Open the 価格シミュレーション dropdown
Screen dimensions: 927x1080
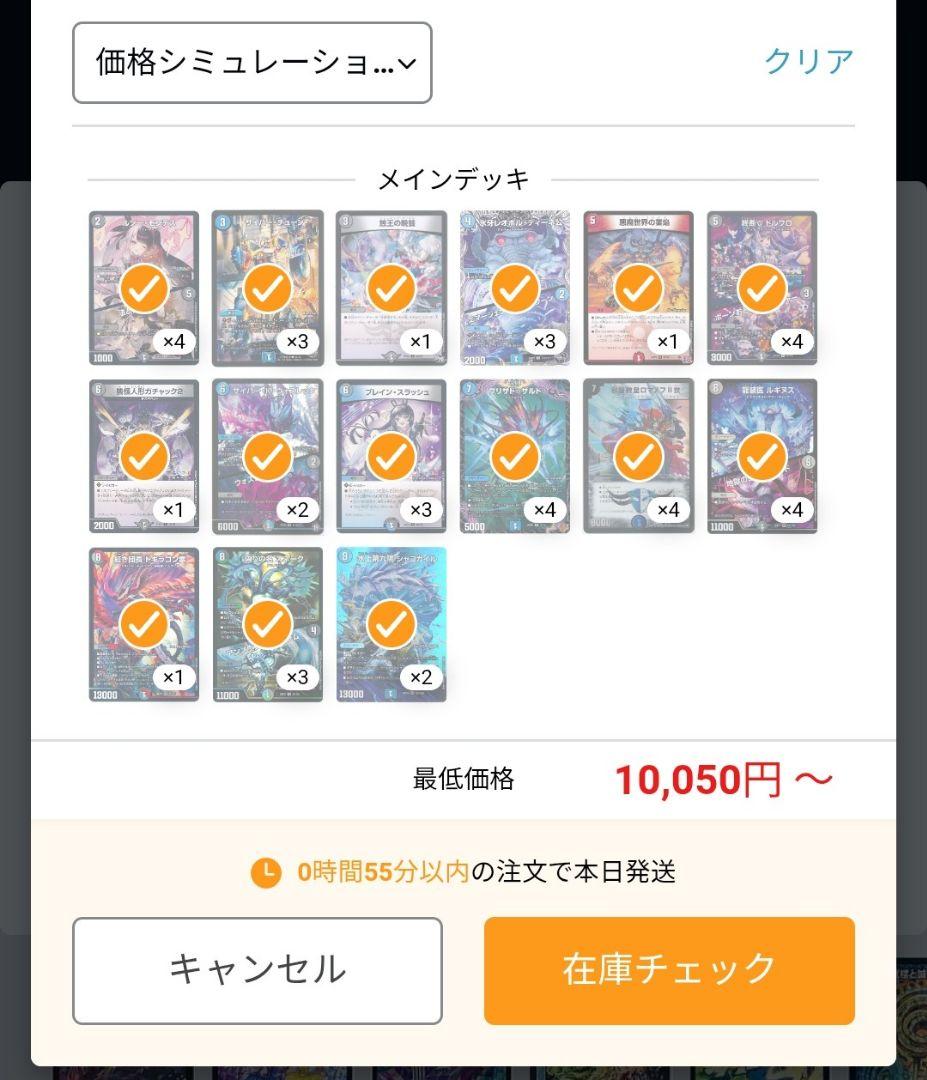click(252, 63)
